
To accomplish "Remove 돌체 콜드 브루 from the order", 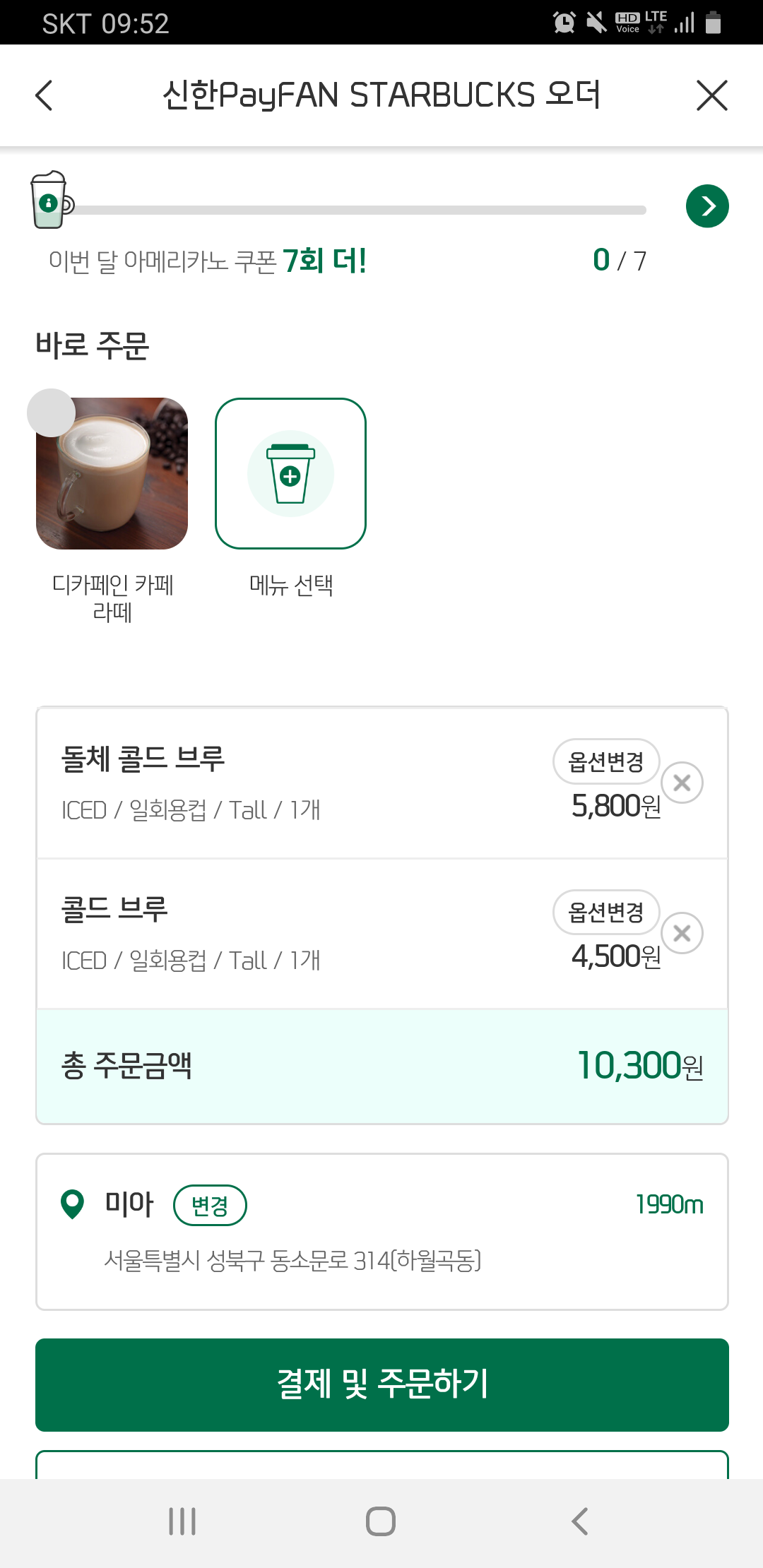I will click(682, 783).
